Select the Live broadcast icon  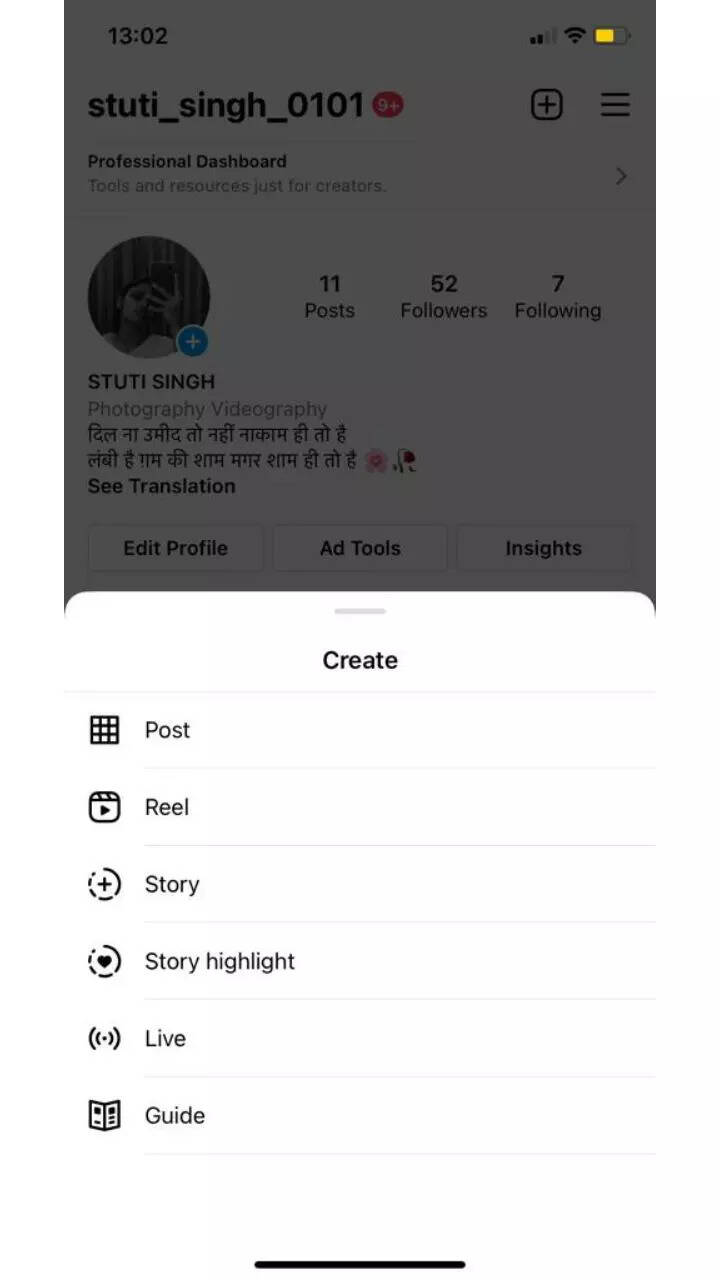click(104, 1037)
